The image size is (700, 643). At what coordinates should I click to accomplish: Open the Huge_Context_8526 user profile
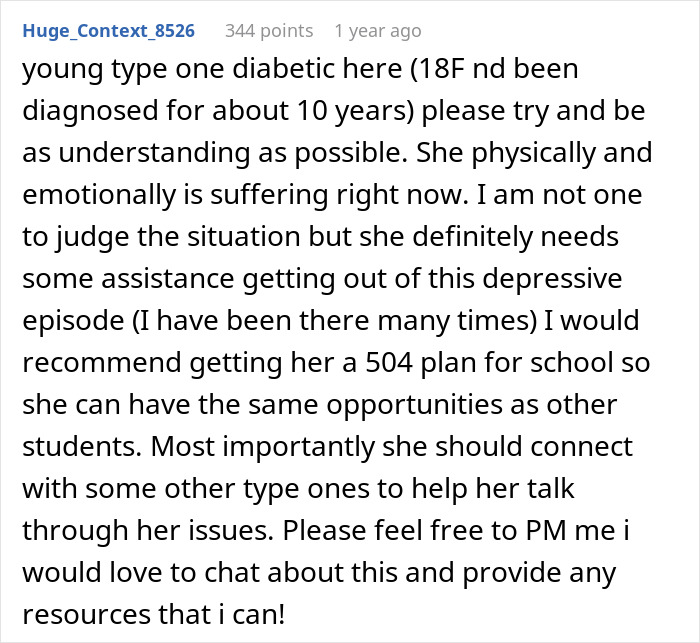(x=108, y=31)
